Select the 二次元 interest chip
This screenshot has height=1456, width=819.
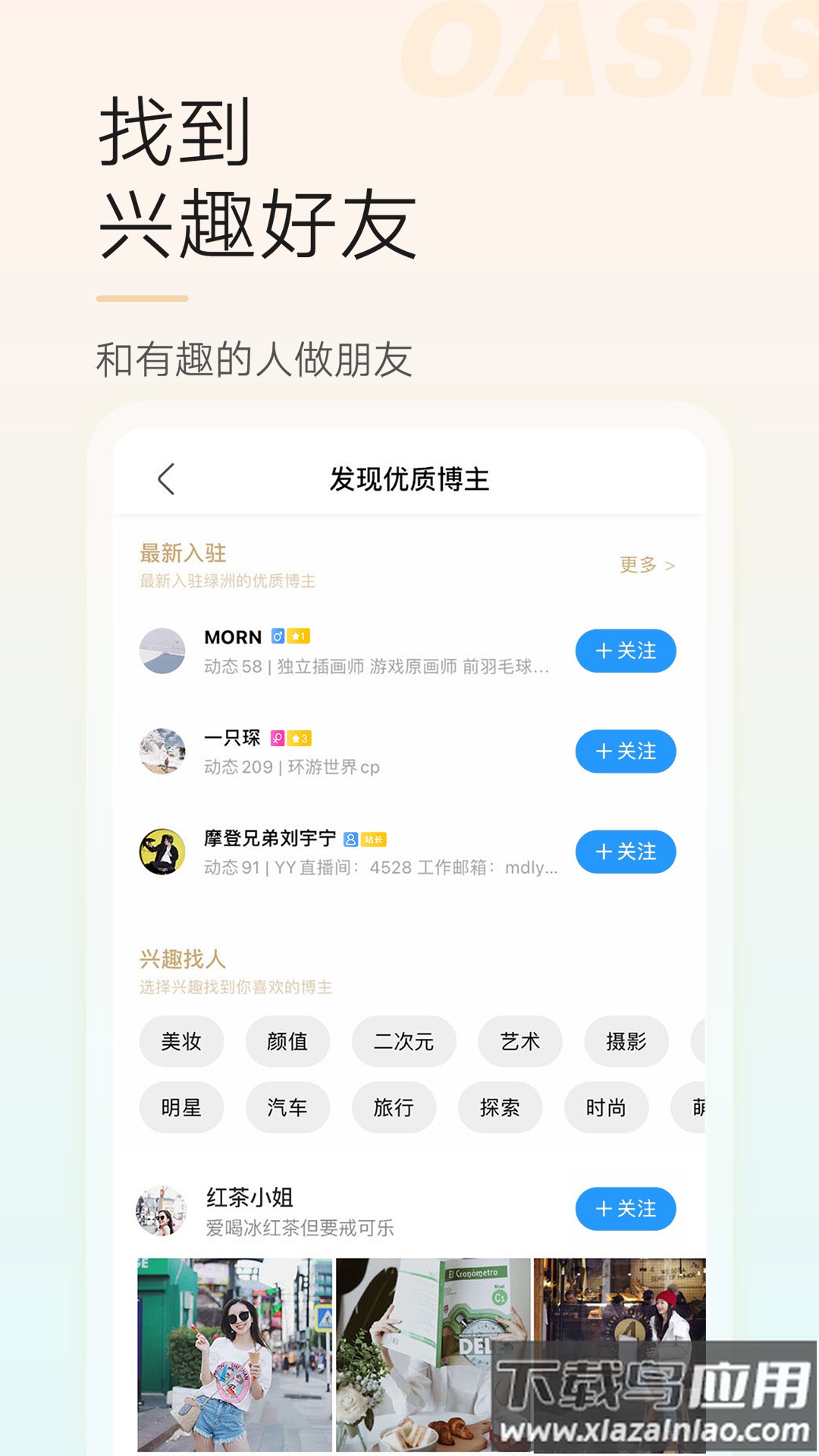(x=405, y=1042)
